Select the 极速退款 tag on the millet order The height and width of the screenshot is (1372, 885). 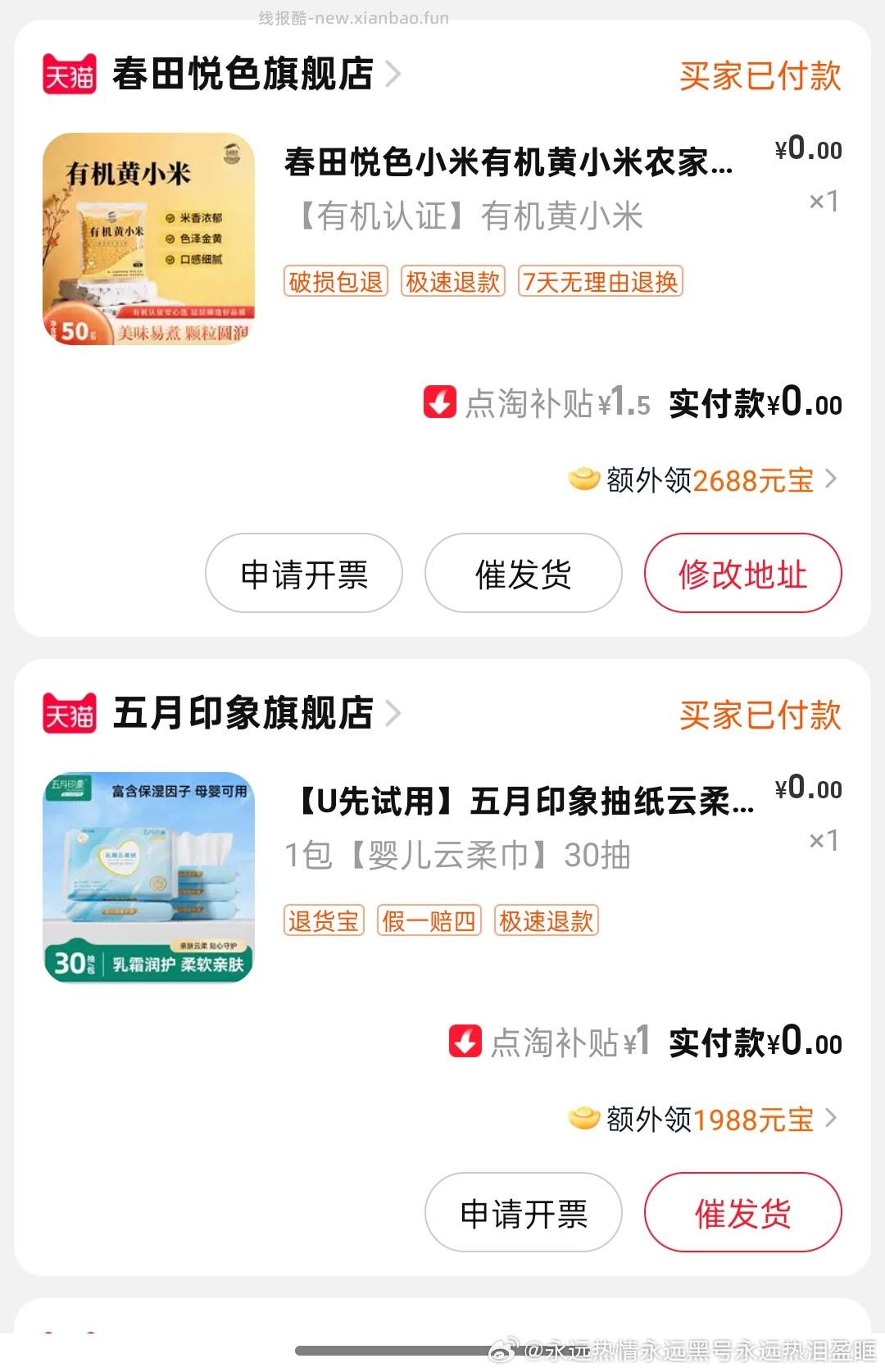[452, 282]
